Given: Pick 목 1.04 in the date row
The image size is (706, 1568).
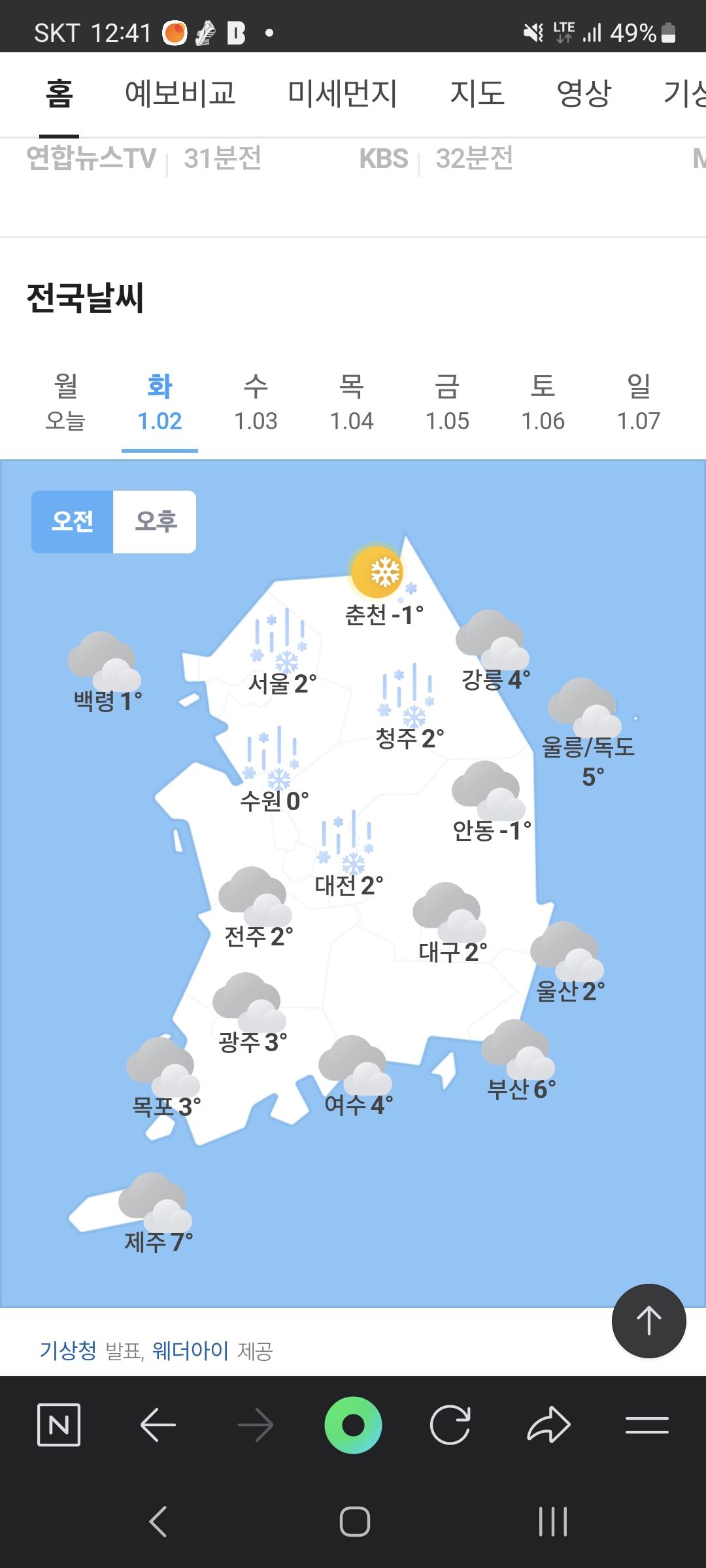Looking at the screenshot, I should [x=351, y=402].
